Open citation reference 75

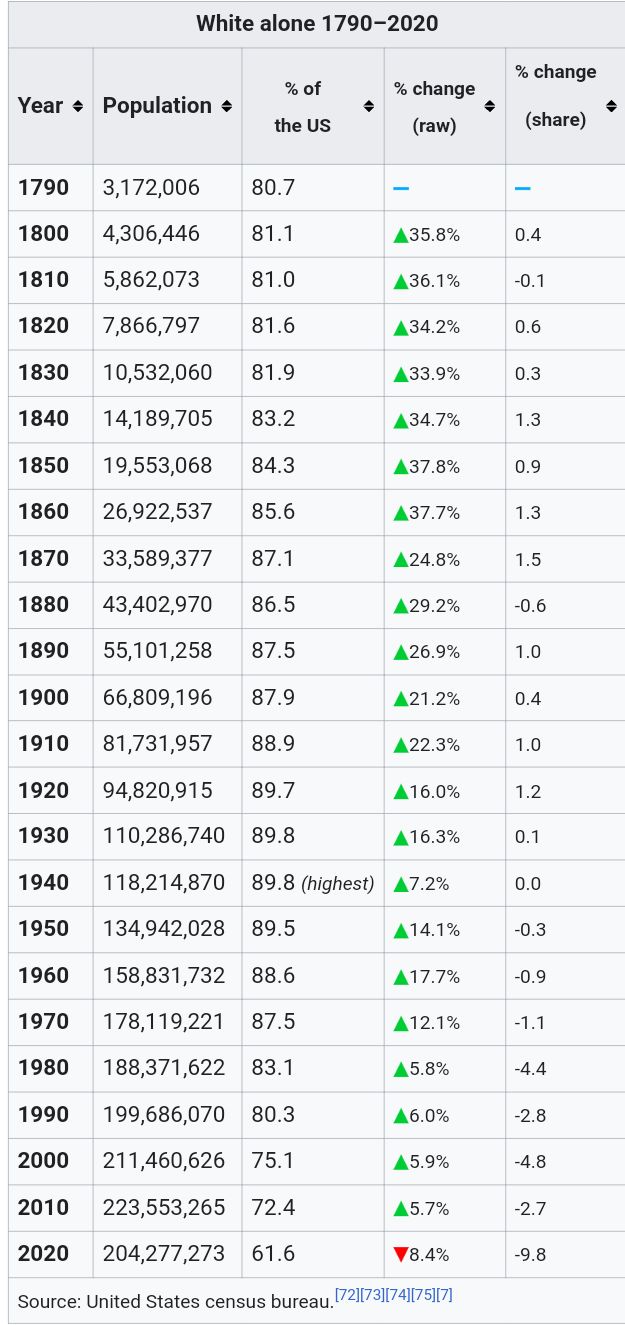[422, 1295]
